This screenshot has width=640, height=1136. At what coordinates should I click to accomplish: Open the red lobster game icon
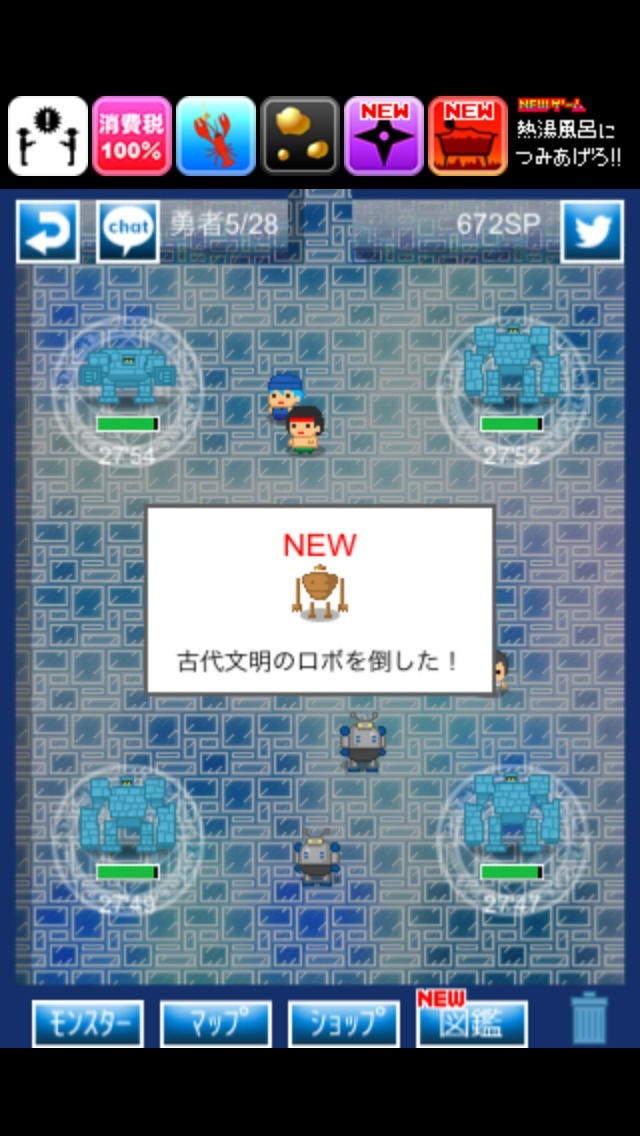[x=216, y=137]
